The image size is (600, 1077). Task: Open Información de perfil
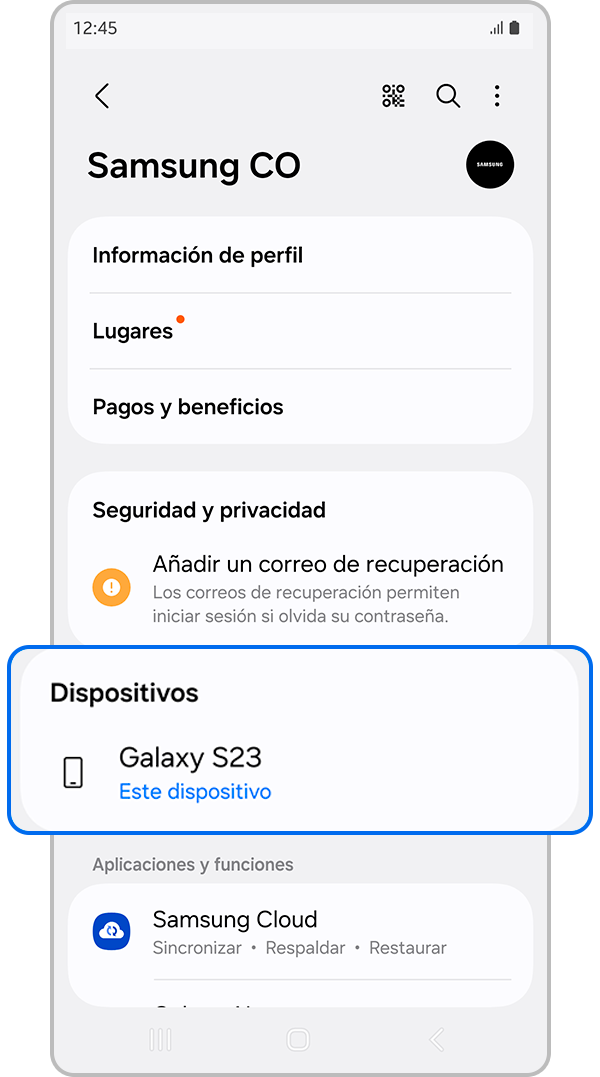(300, 256)
